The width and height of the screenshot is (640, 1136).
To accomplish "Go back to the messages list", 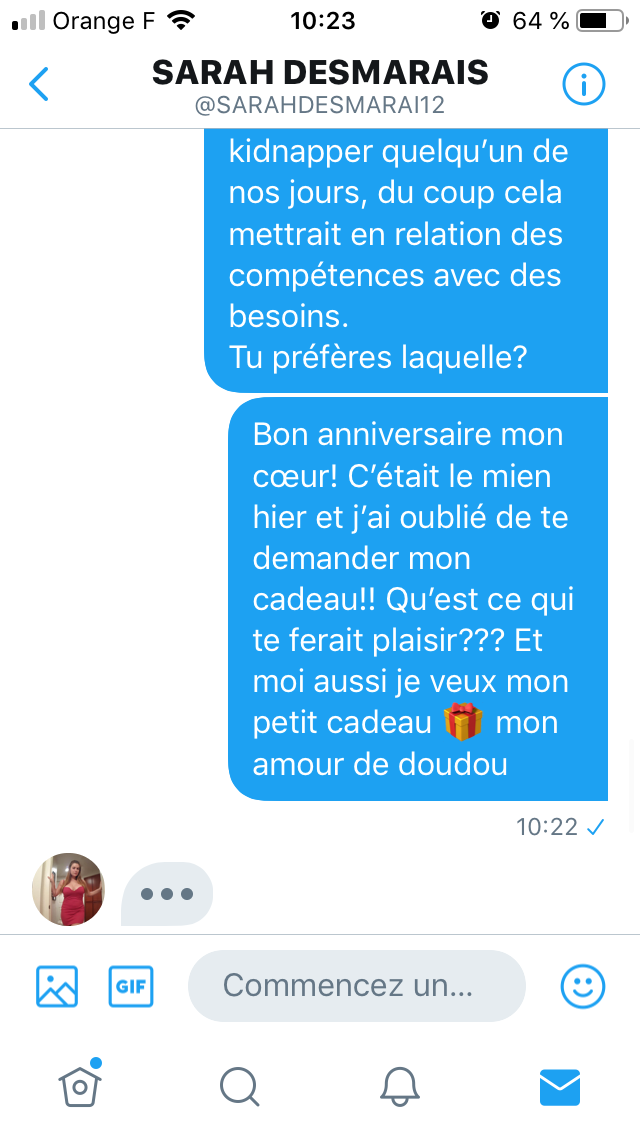I will coord(39,85).
